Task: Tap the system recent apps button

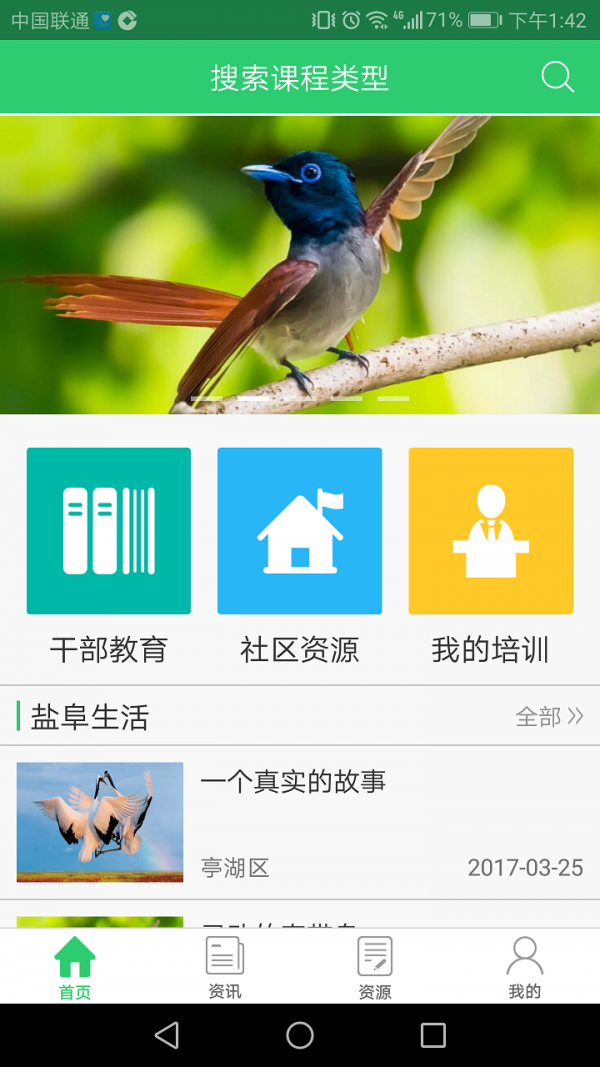Action: (433, 1035)
